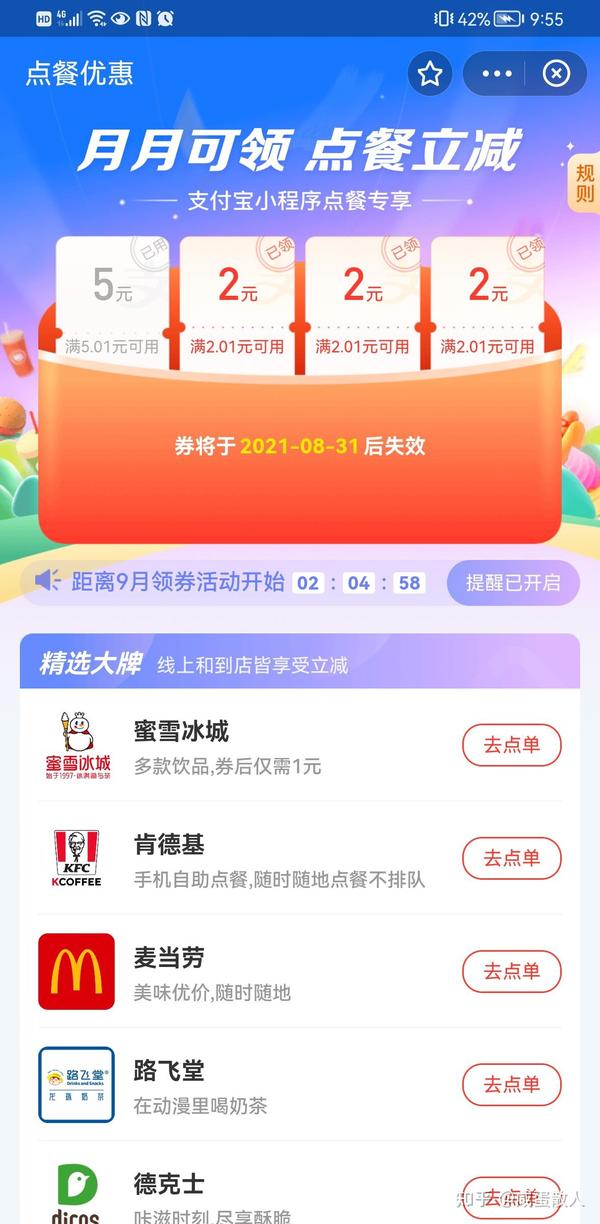Close the mini program
The image size is (600, 1224).
tap(556, 74)
